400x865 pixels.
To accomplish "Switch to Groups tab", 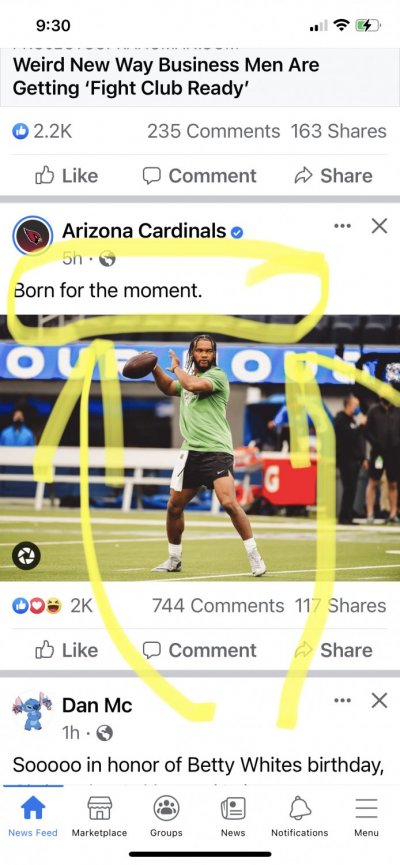I will pyautogui.click(x=166, y=817).
